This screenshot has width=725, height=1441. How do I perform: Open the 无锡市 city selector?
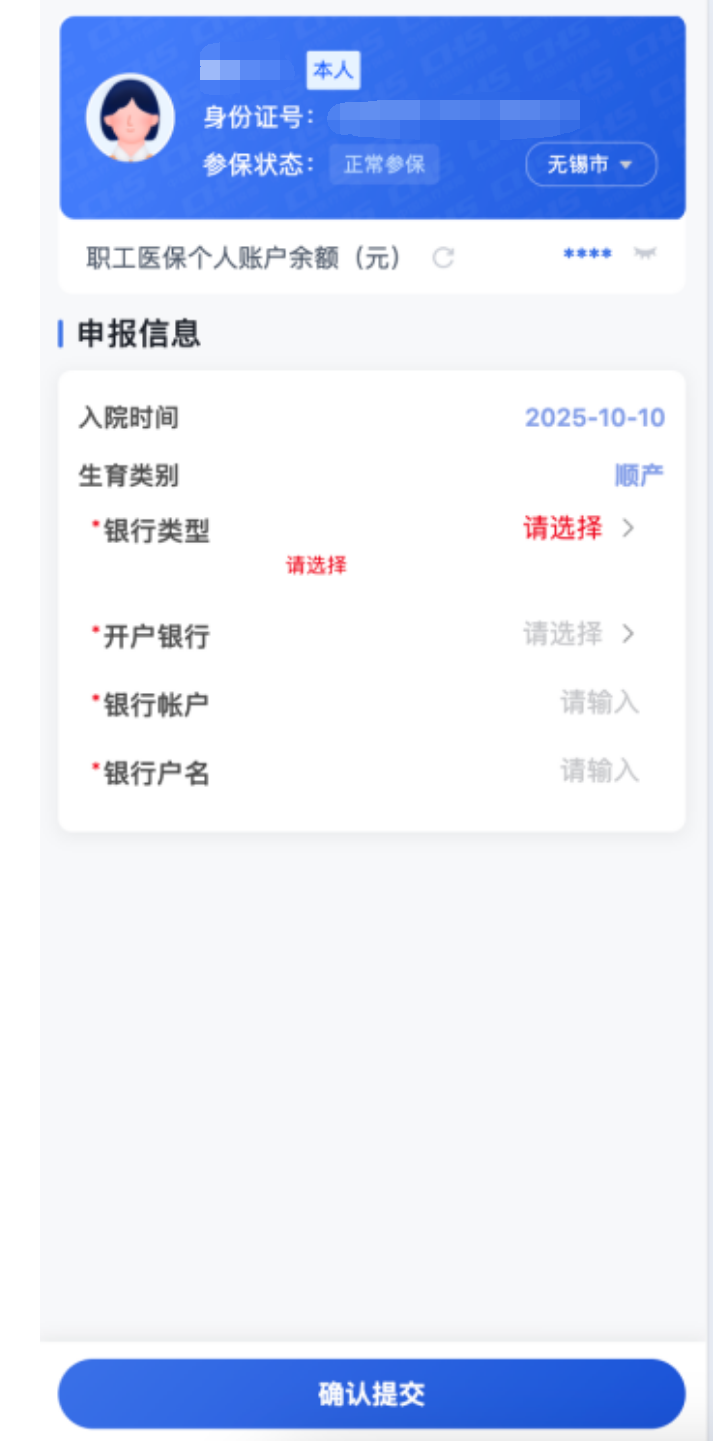590,165
